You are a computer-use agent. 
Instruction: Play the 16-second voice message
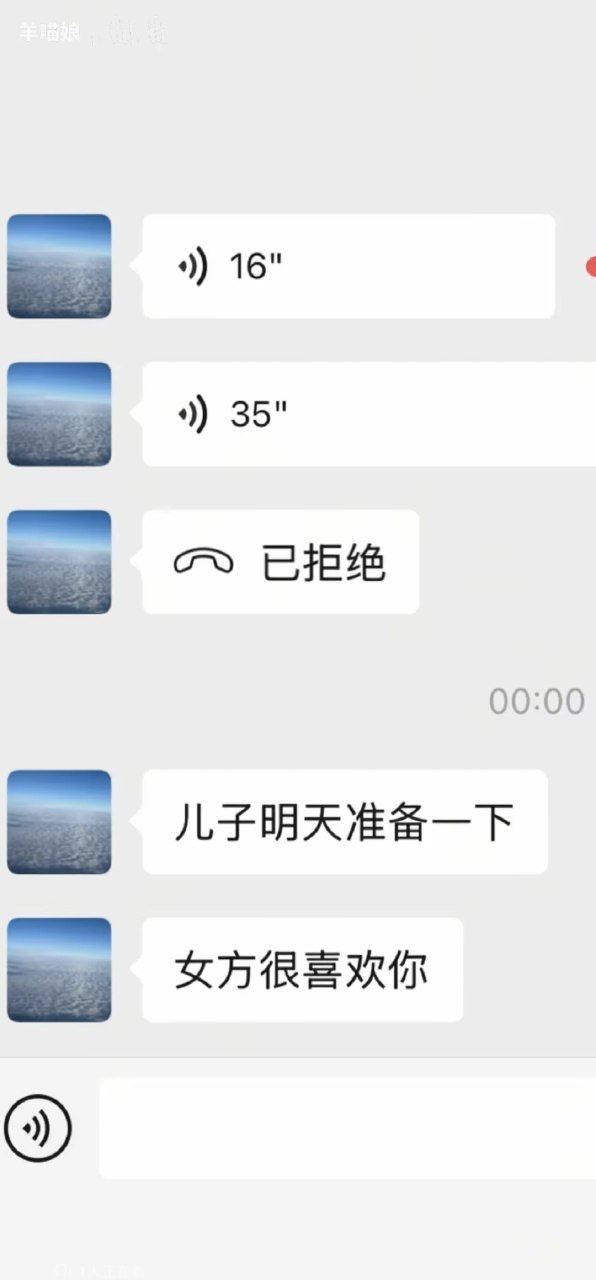pos(348,266)
